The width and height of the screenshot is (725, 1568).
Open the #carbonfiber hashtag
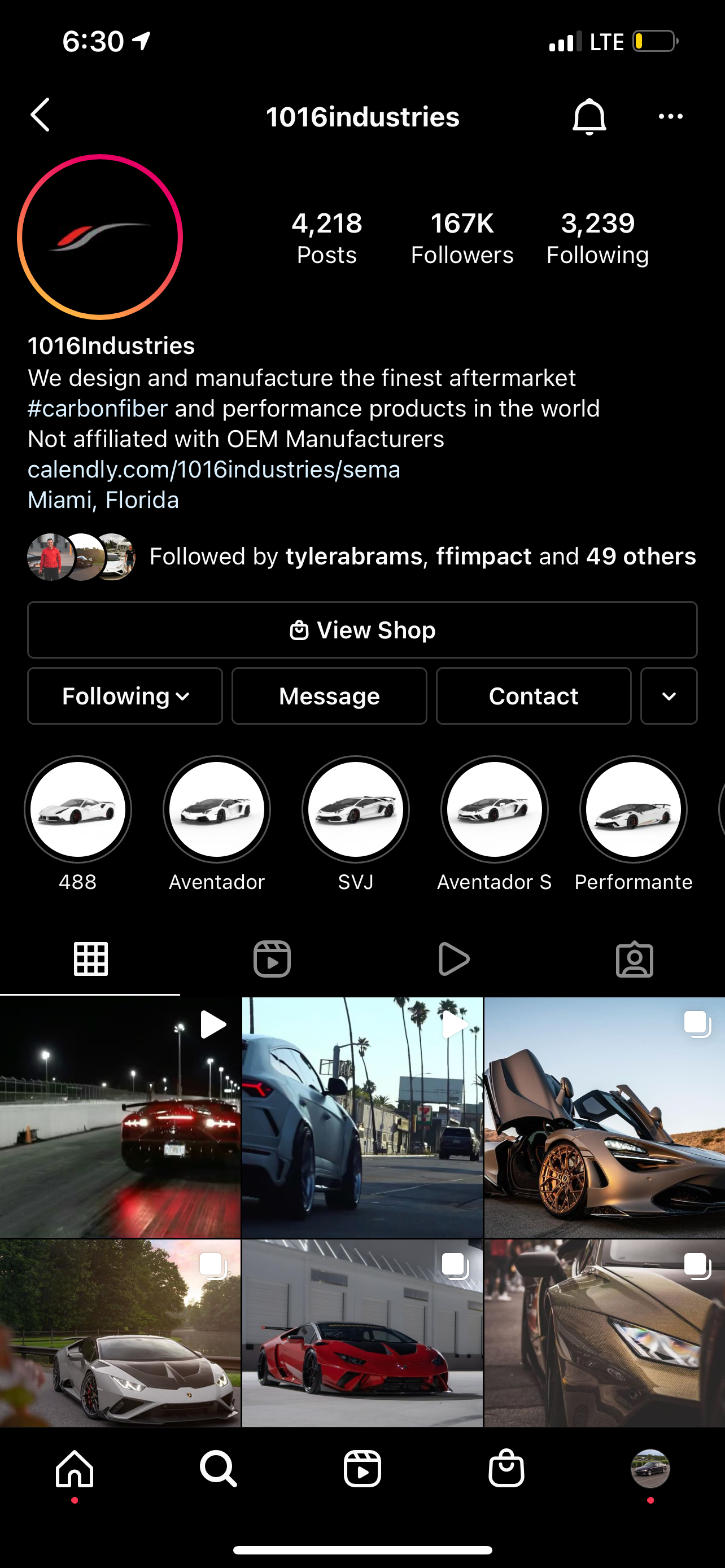pos(97,409)
